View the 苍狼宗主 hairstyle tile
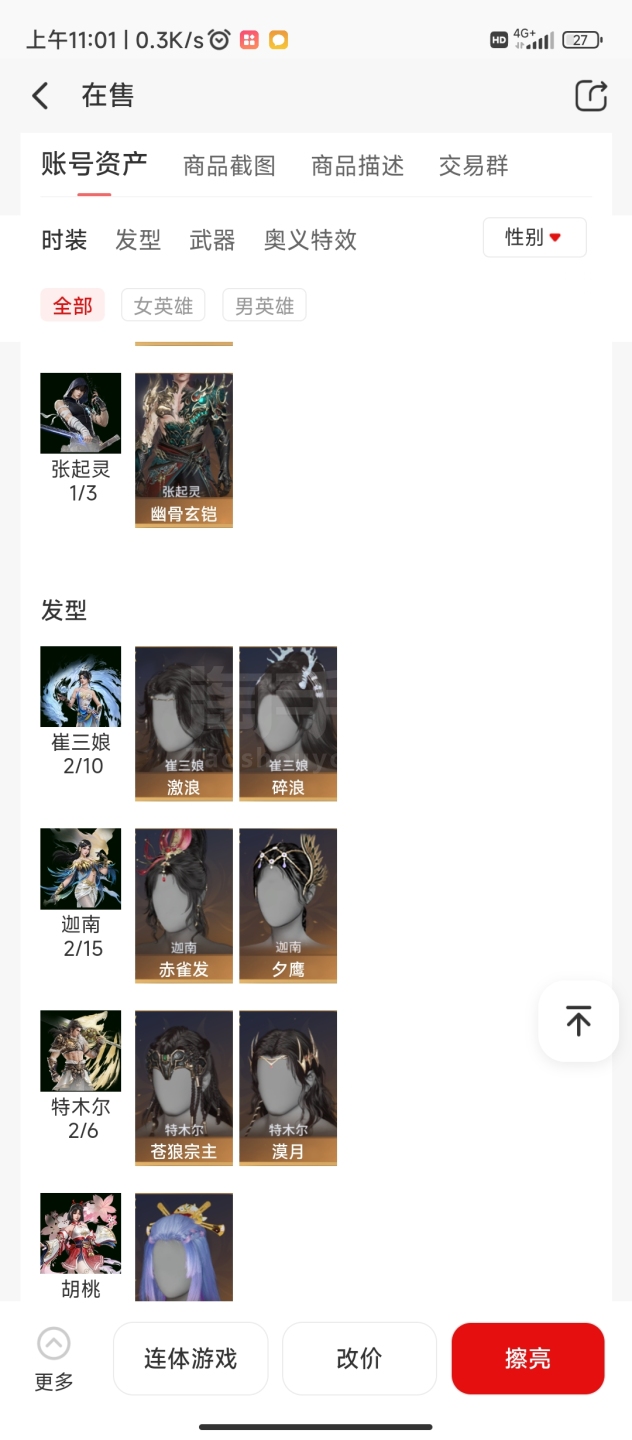 [x=184, y=1087]
